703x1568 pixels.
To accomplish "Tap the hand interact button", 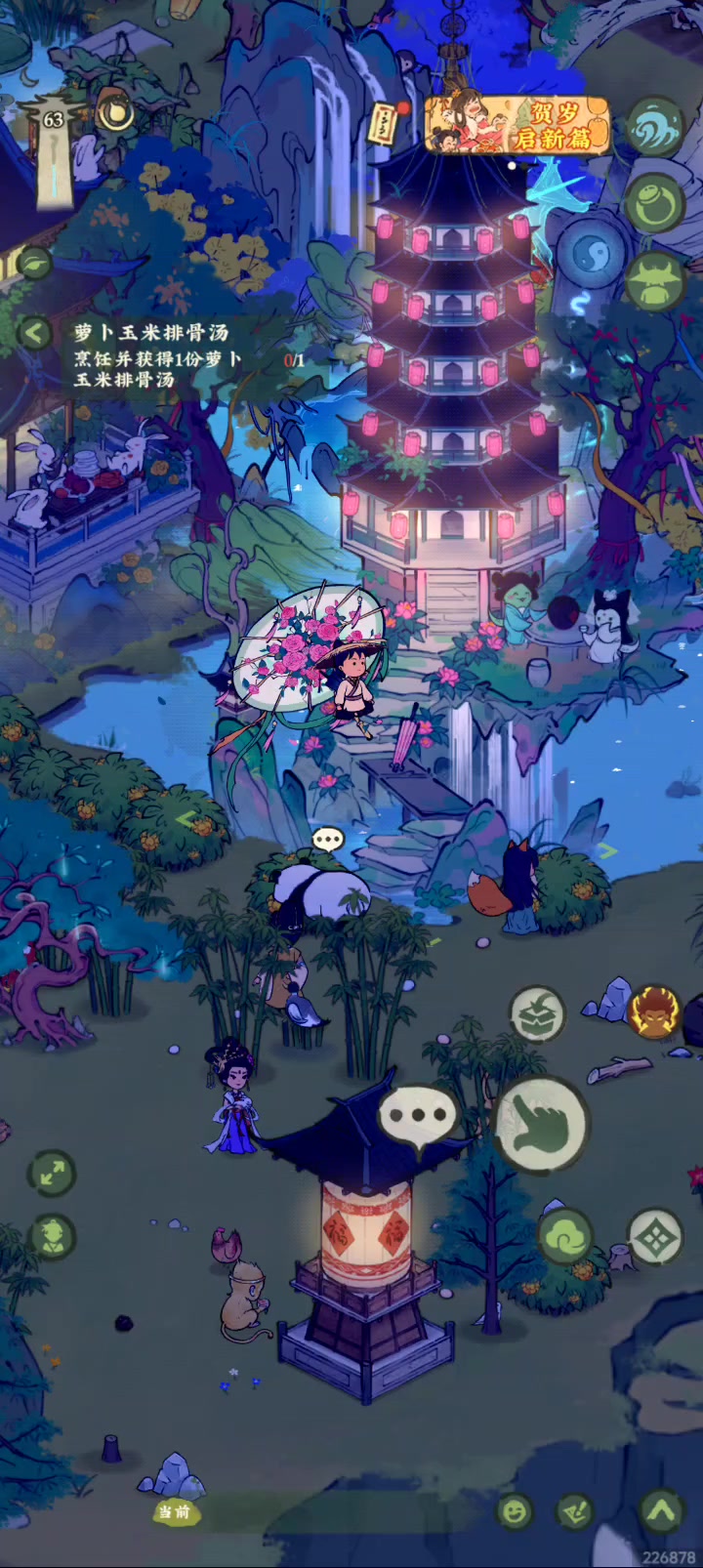I will click(541, 1123).
